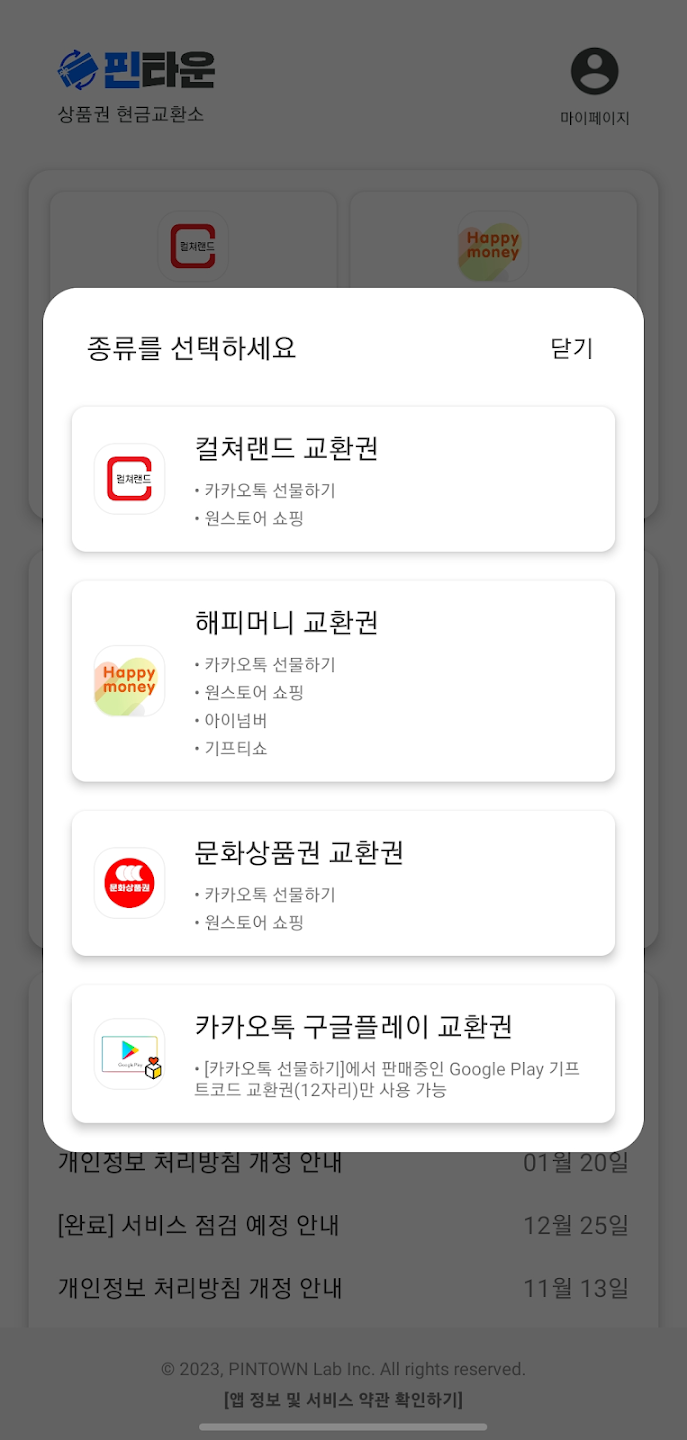The width and height of the screenshot is (687, 1440).
Task: Select 컬쳐랜드 교환권 card
Action: pyautogui.click(x=343, y=479)
